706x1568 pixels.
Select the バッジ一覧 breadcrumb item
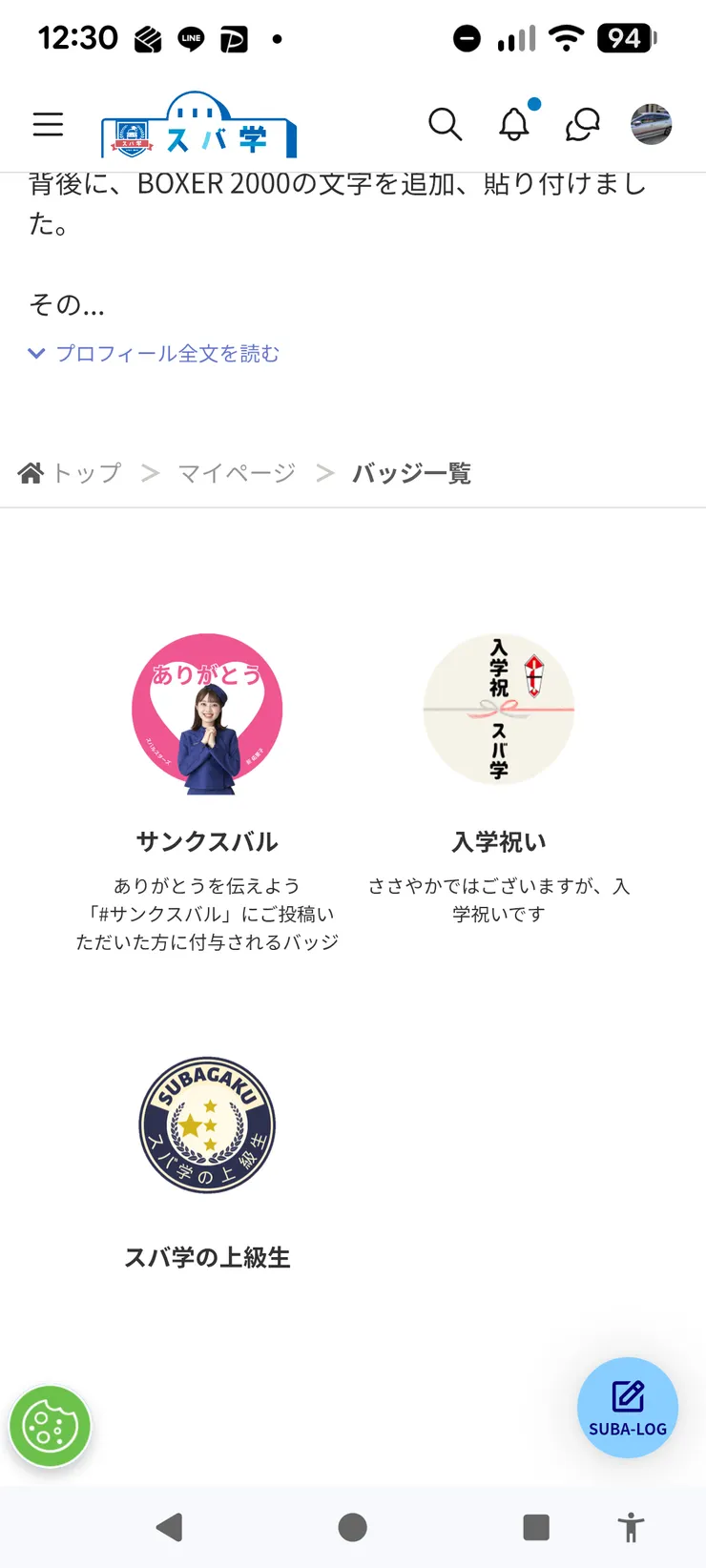(x=411, y=472)
